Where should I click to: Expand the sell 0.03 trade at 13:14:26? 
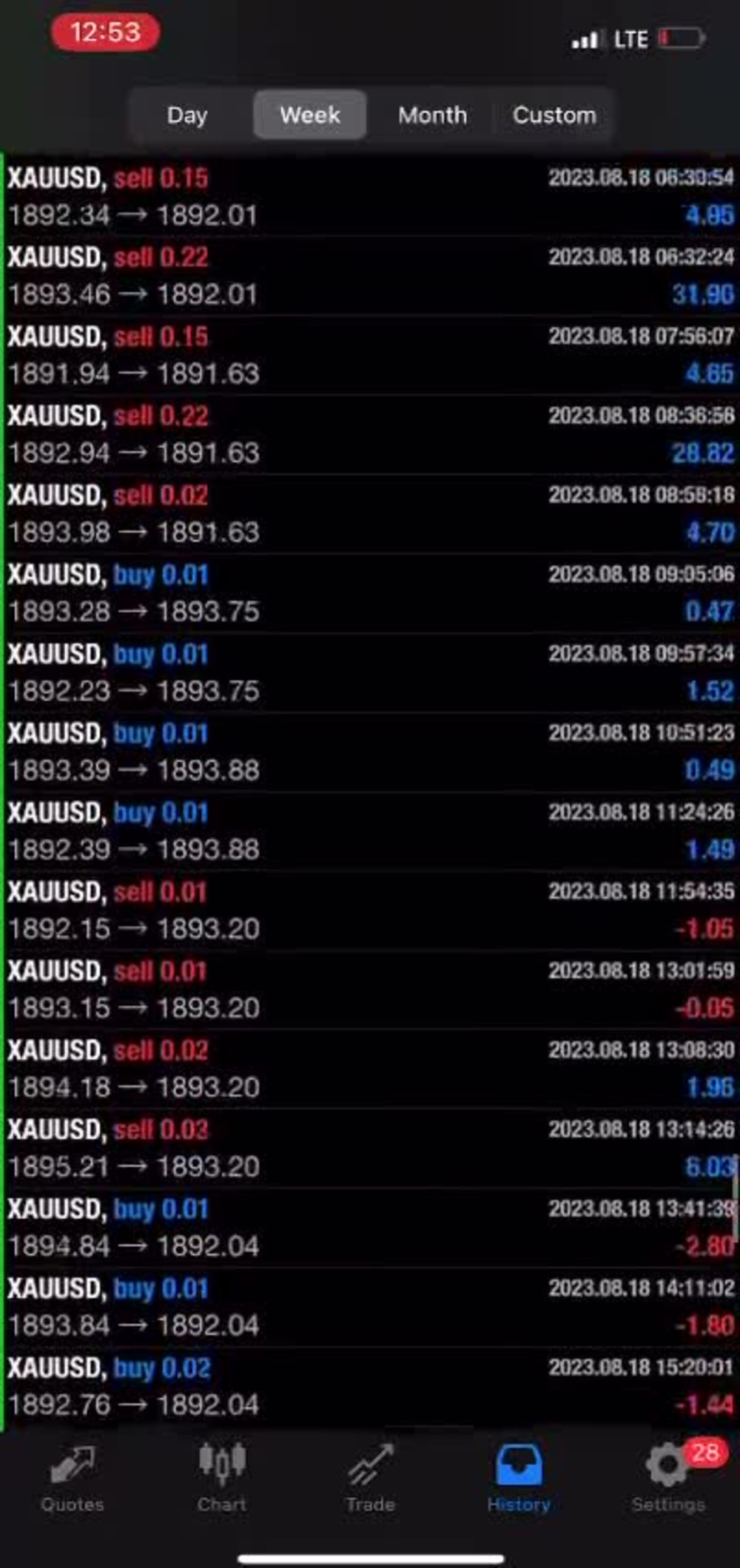coord(370,1148)
